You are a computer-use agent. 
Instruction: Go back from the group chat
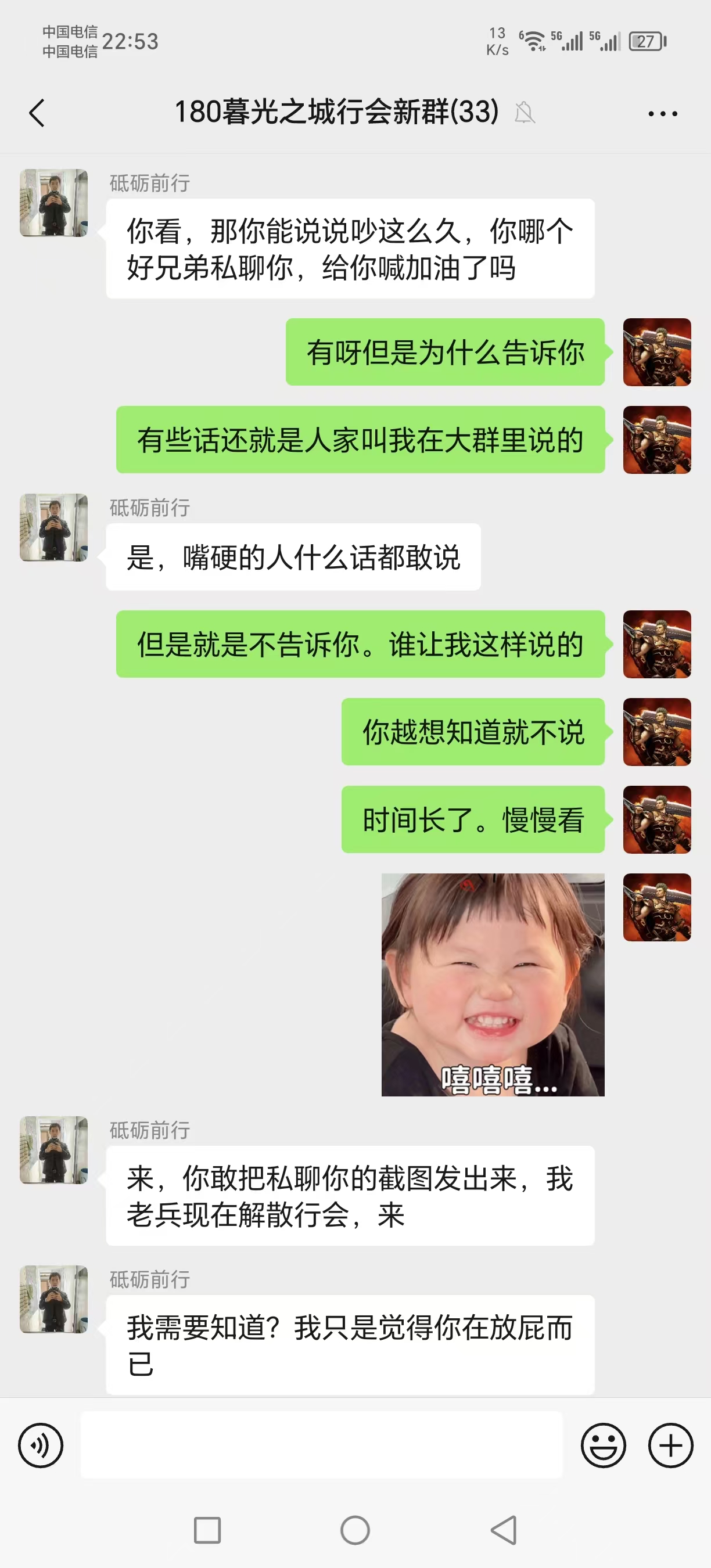coord(37,113)
